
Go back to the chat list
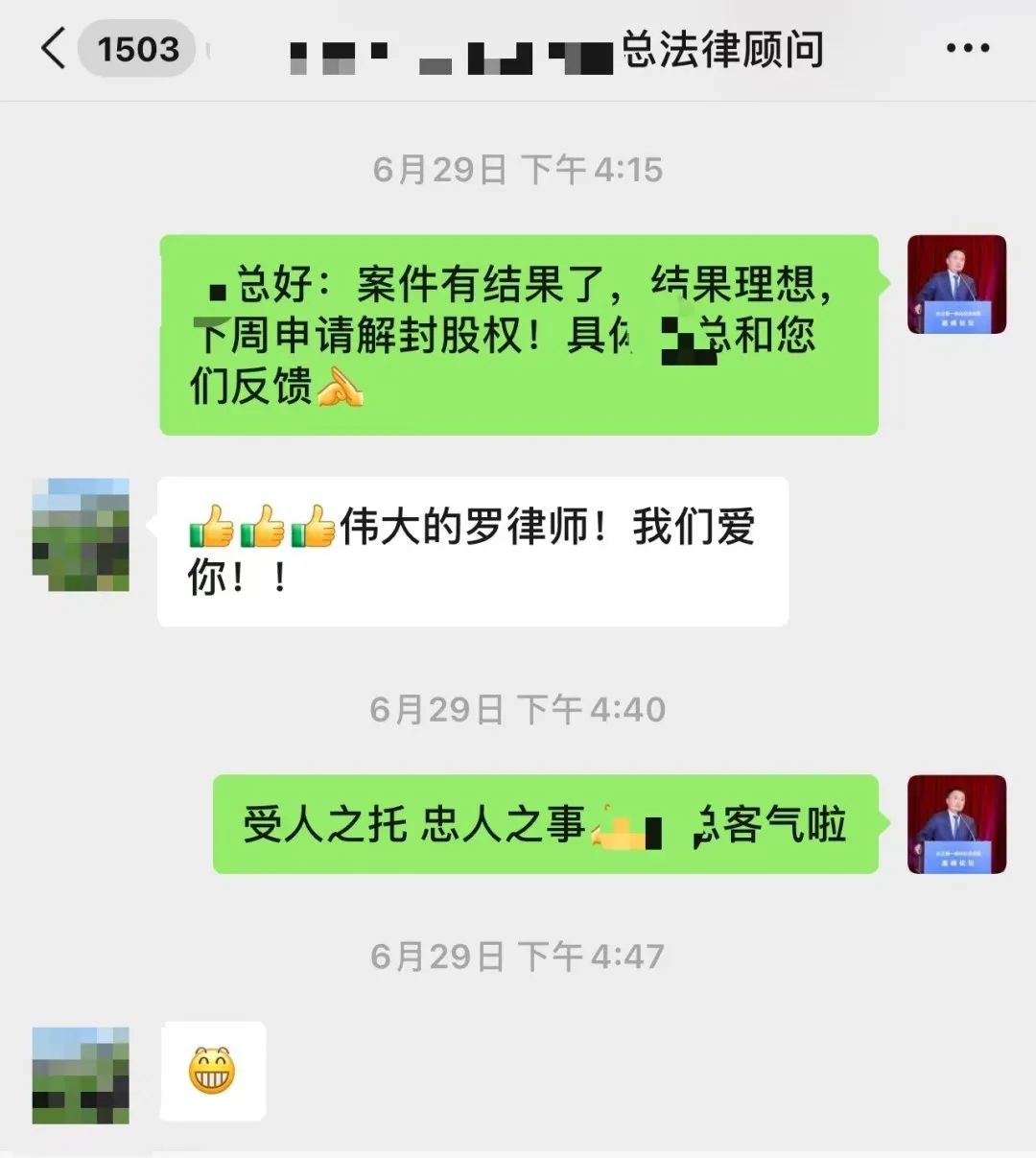[55, 48]
